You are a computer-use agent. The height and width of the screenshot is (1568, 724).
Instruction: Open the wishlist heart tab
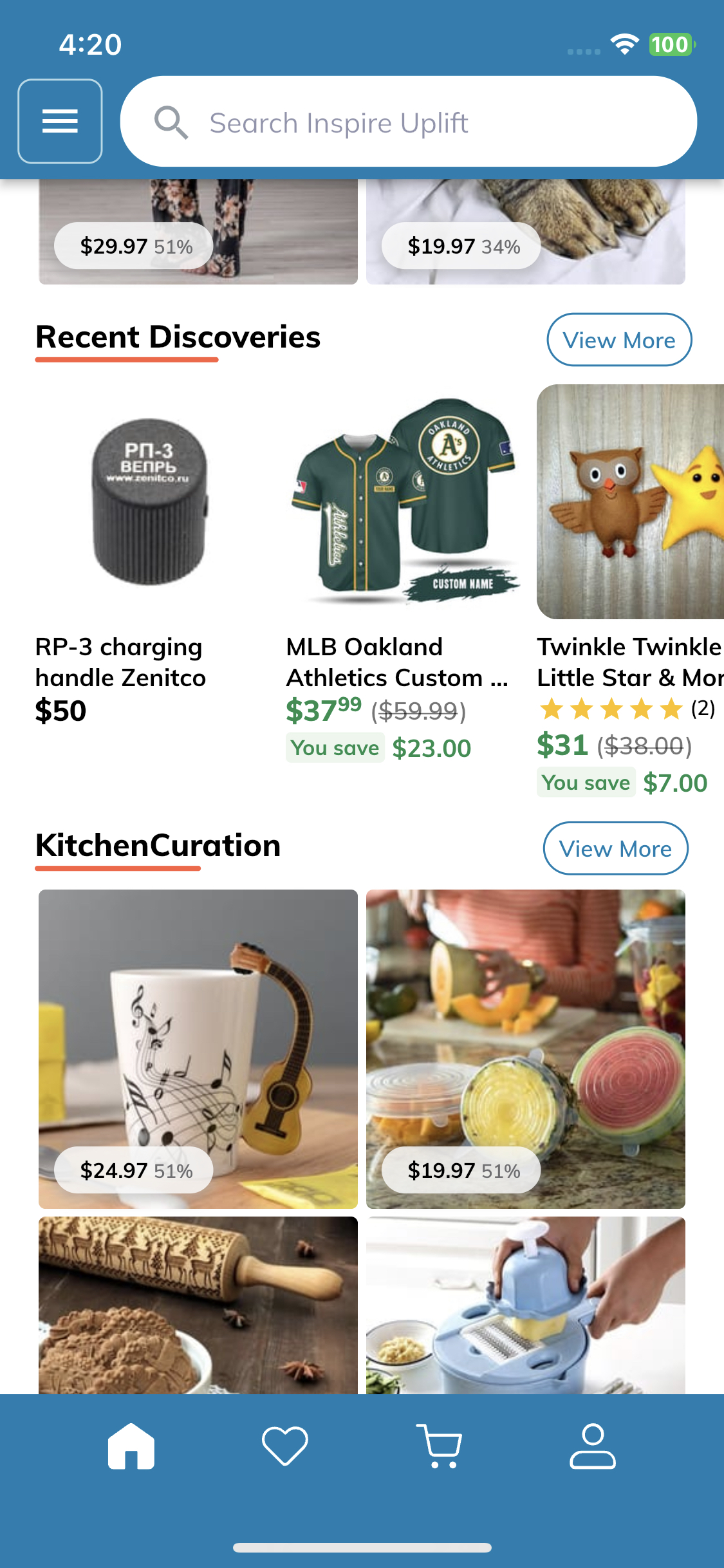285,1446
